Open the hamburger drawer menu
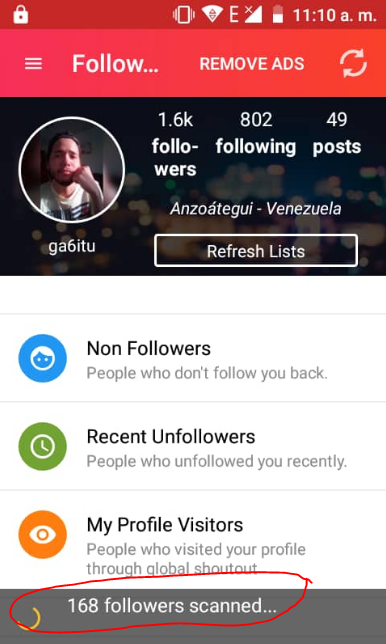Viewport: 386px width, 644px height. pyautogui.click(x=33, y=64)
